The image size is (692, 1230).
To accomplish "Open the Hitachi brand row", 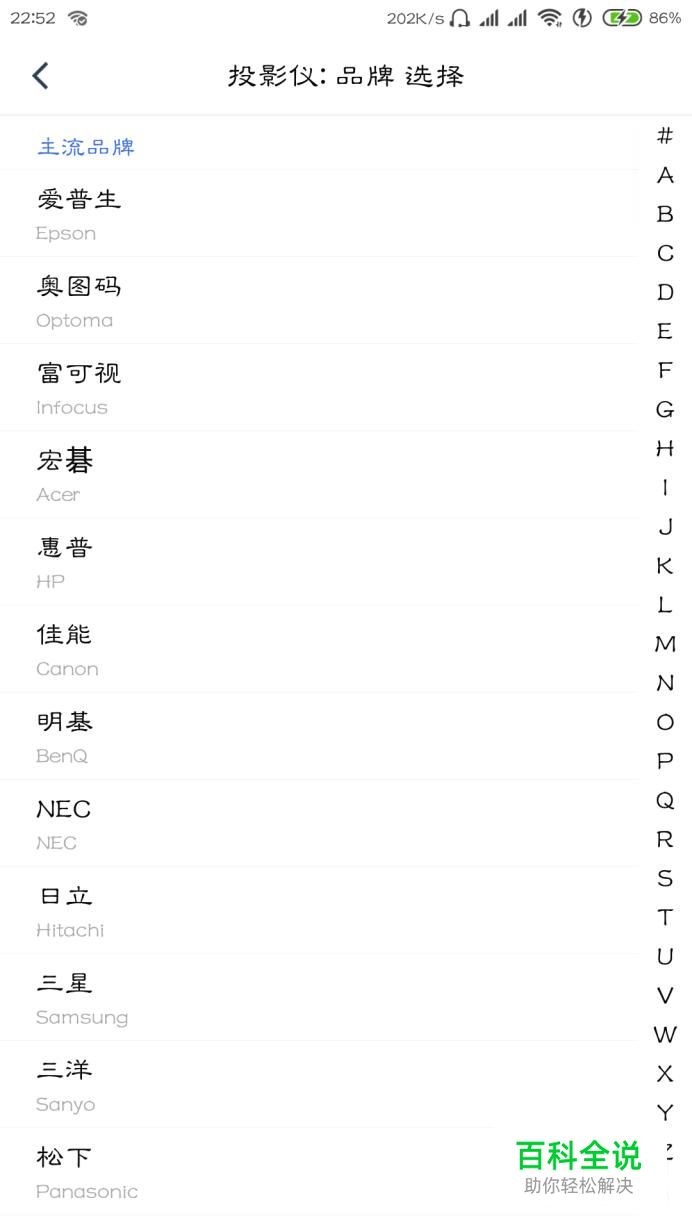I will (300, 910).
